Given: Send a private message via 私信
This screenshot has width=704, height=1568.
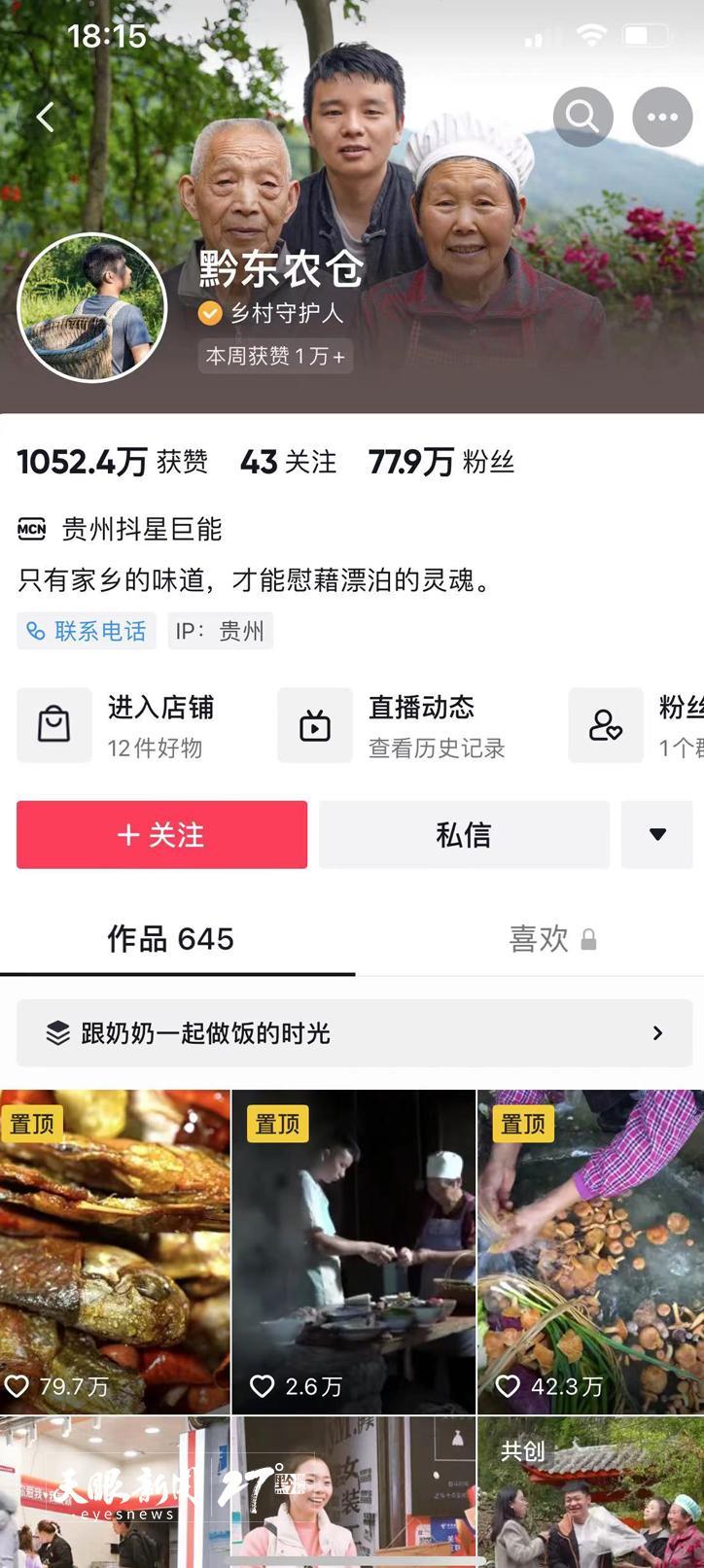Looking at the screenshot, I should pos(463,834).
